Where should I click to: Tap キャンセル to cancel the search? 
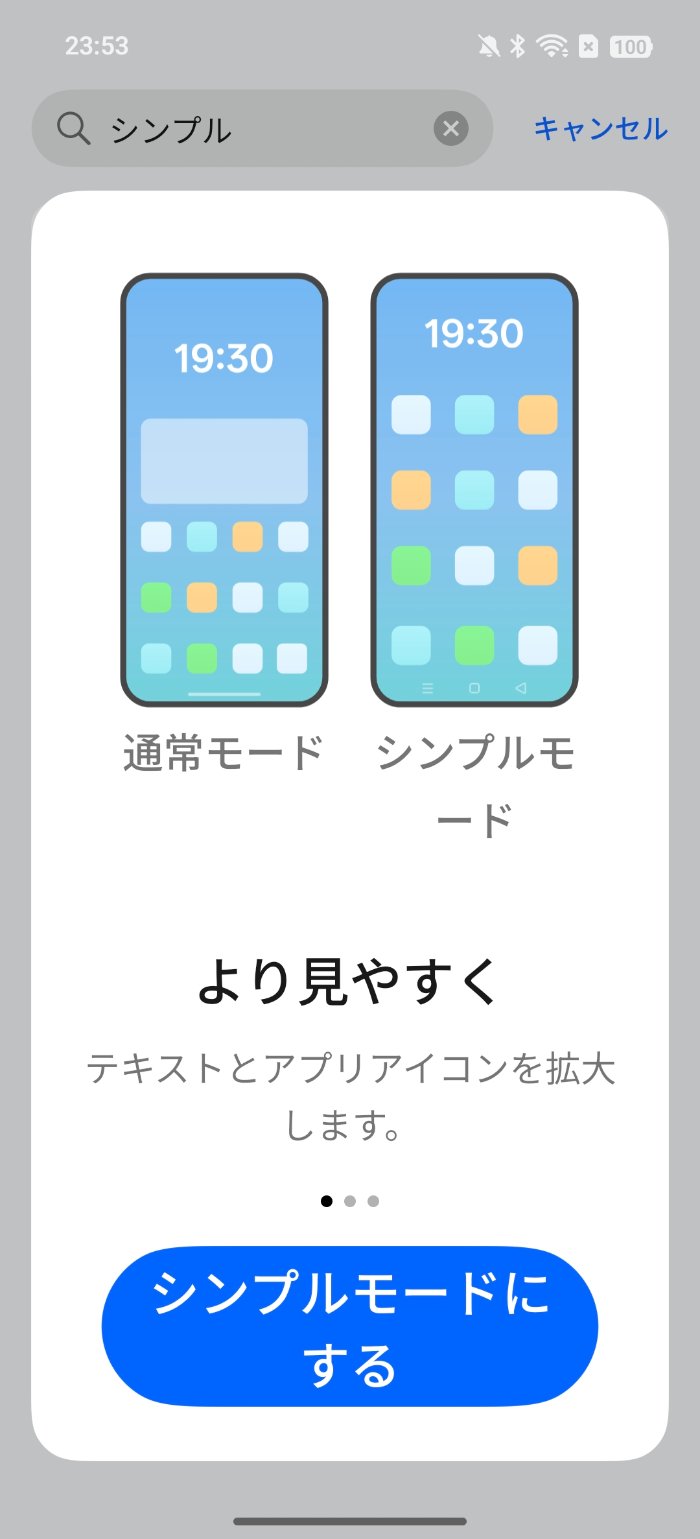(x=600, y=129)
